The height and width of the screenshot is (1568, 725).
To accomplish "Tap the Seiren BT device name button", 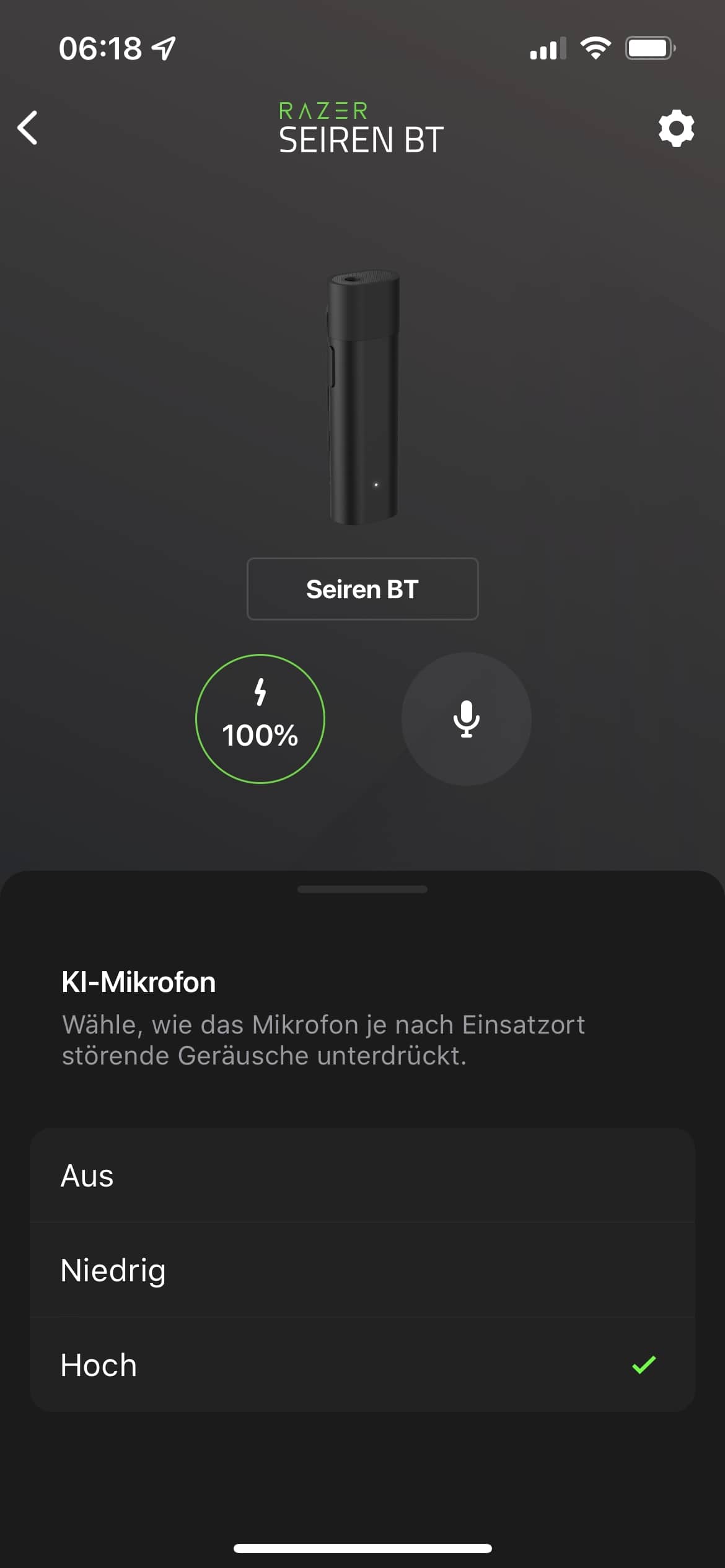I will pos(362,589).
